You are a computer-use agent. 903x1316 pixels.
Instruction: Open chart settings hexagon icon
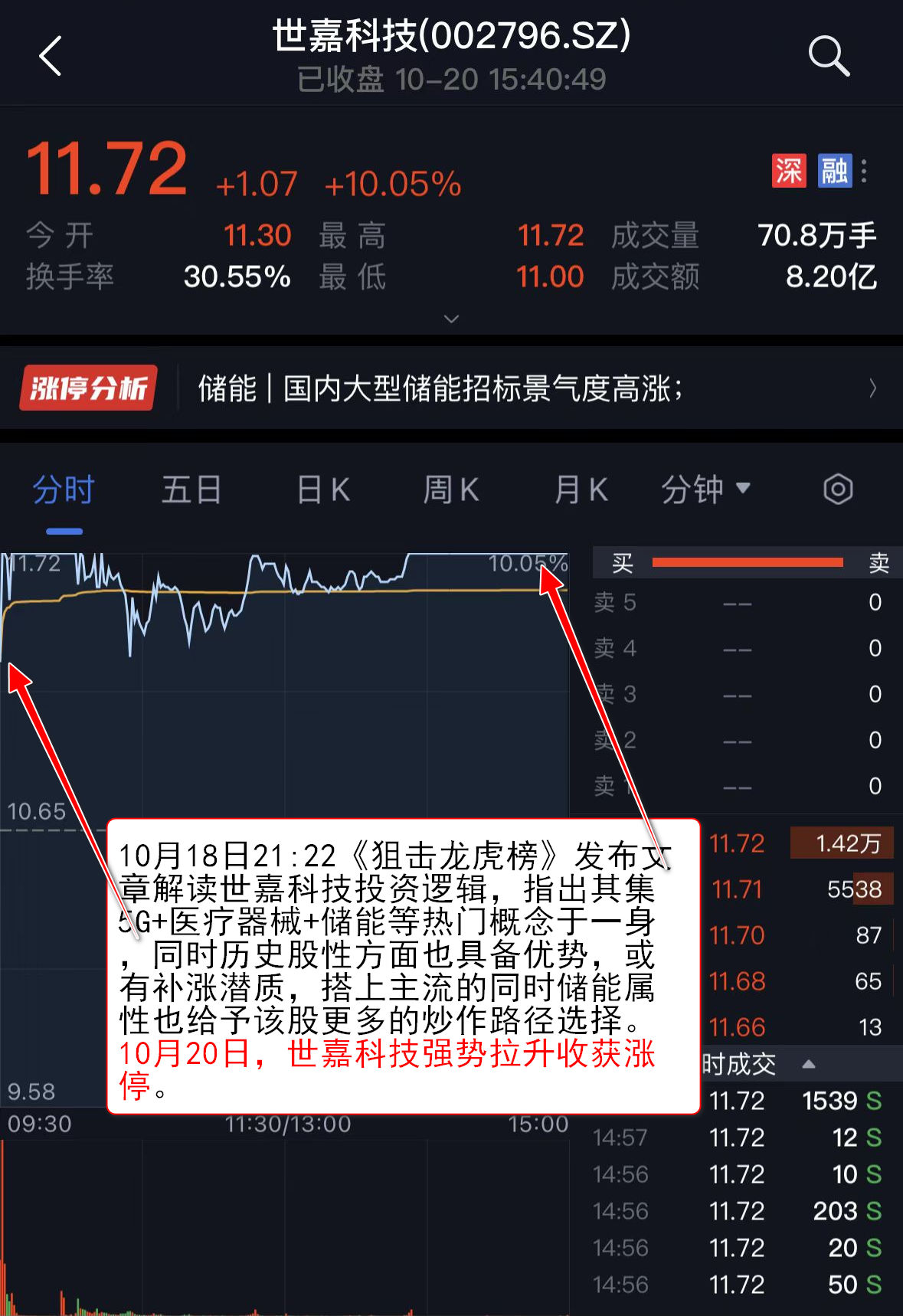[838, 489]
